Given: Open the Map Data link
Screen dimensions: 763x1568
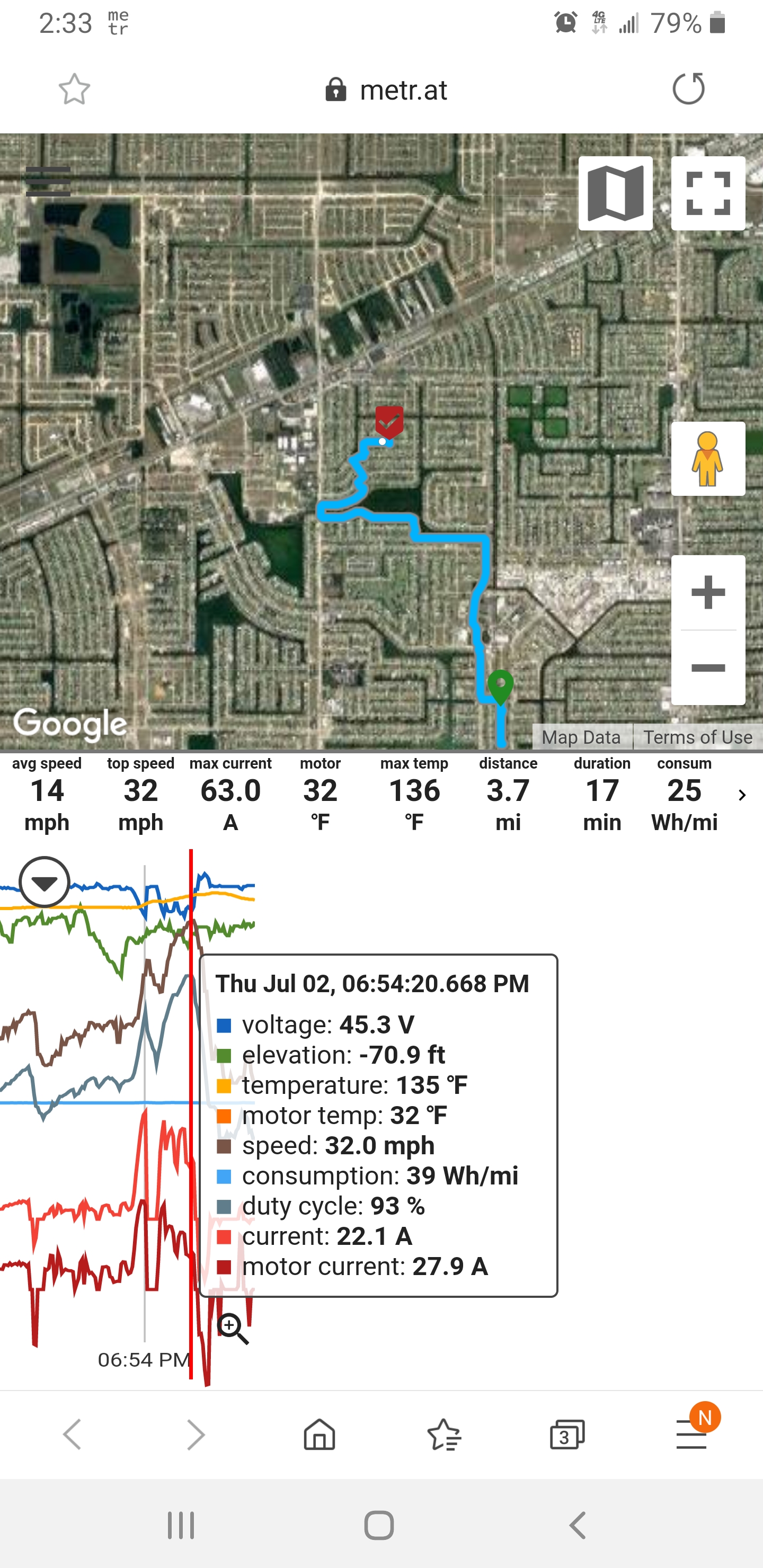Looking at the screenshot, I should [582, 737].
